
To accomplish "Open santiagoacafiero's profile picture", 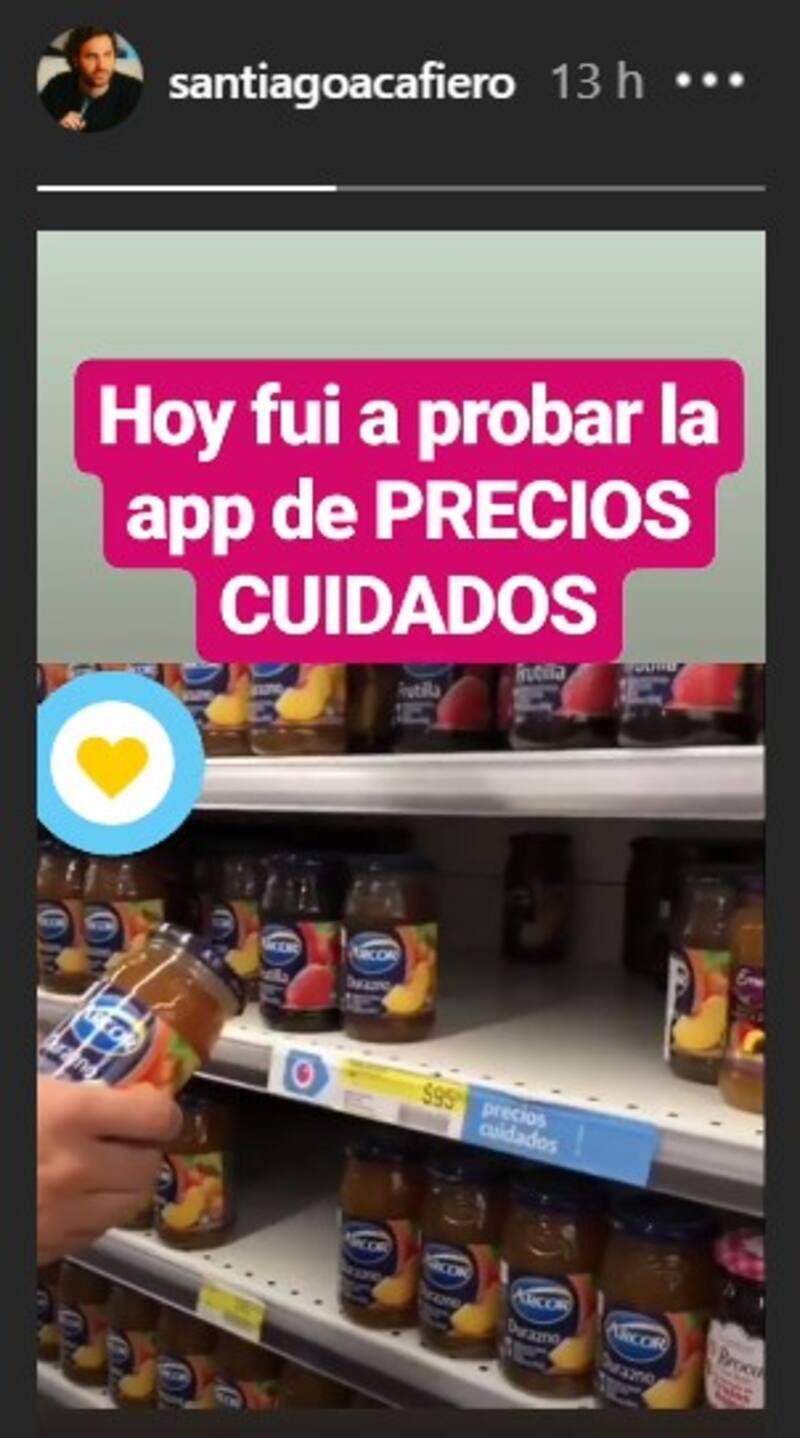I will point(90,80).
